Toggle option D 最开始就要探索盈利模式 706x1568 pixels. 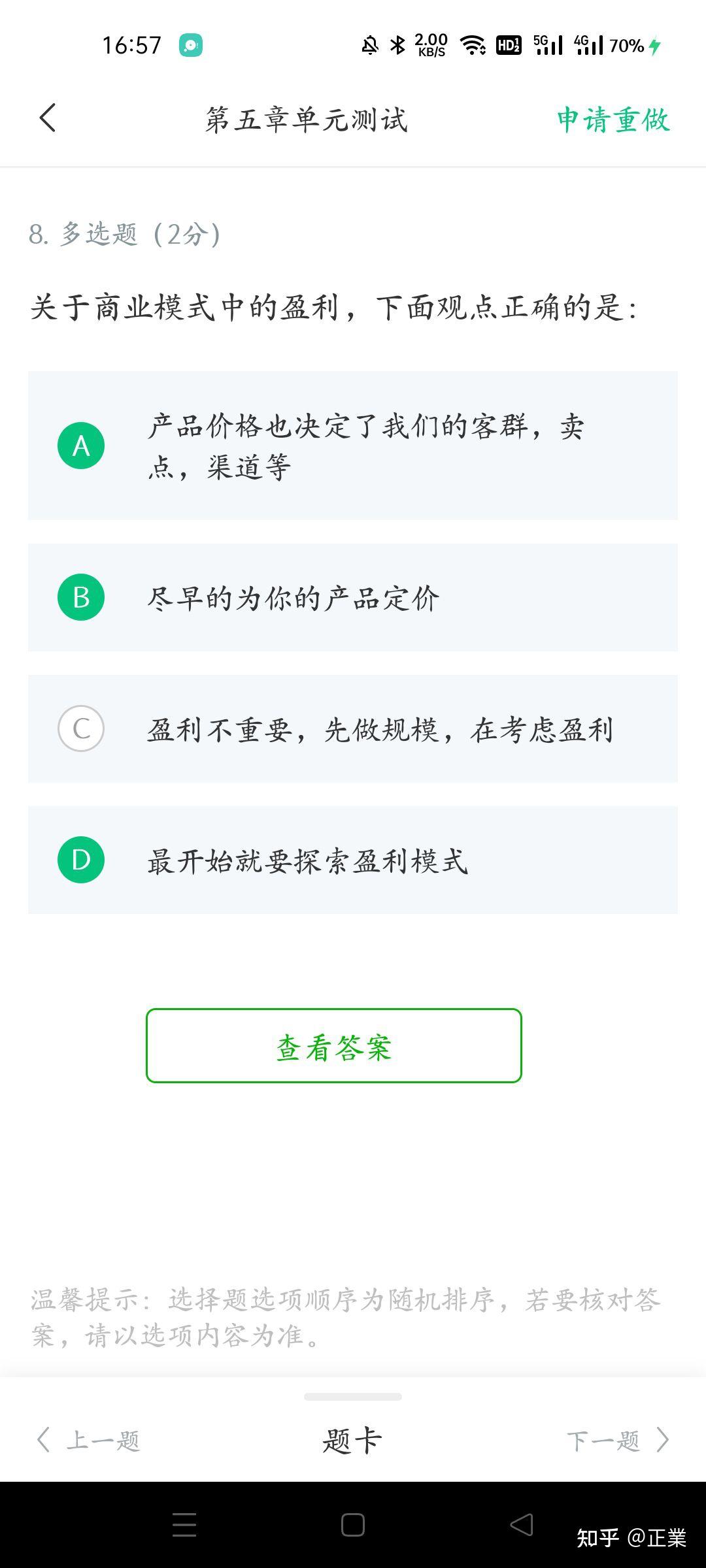pyautogui.click(x=352, y=860)
